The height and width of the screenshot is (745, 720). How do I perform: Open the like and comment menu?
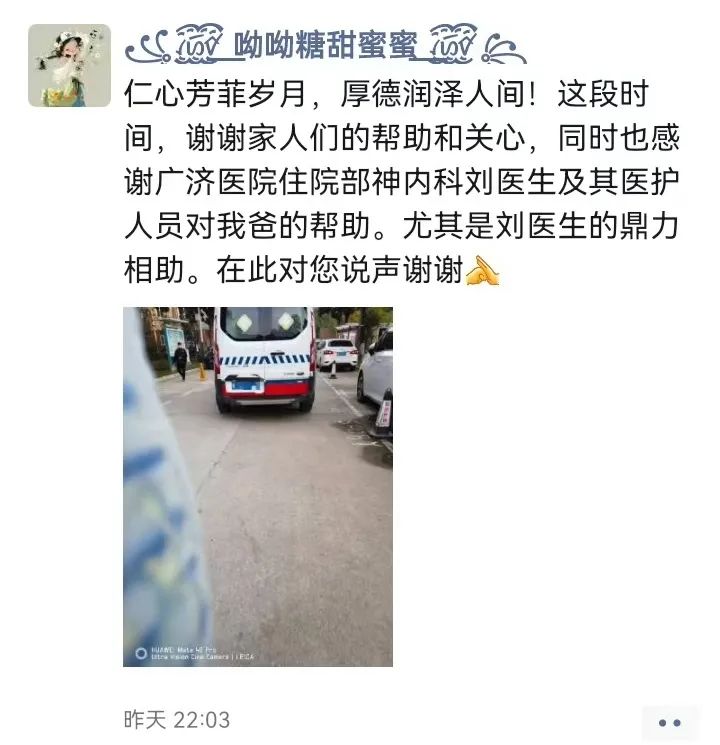click(x=670, y=721)
